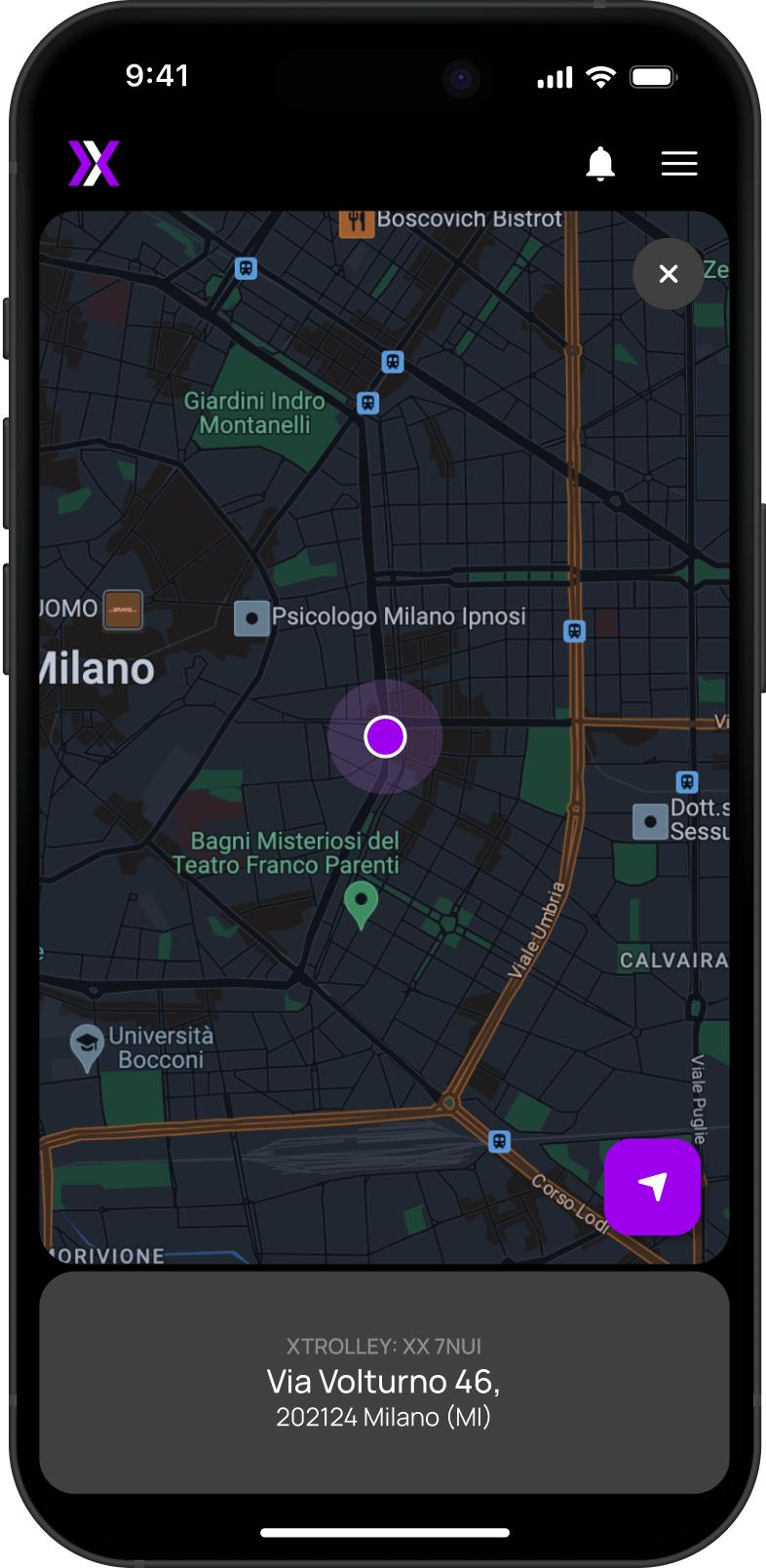
Task: Select Bagni Misteriosi green map pin
Action: tap(361, 903)
